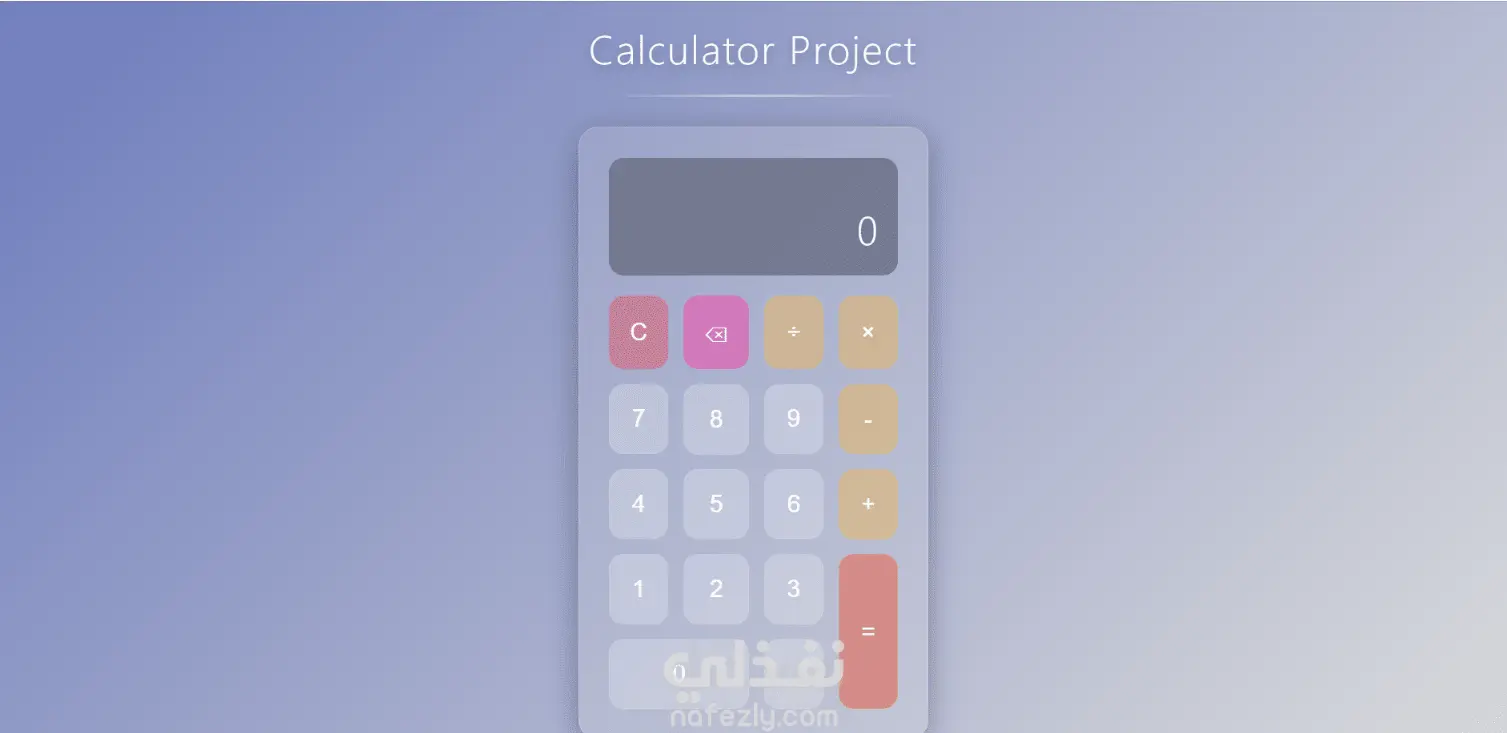
Task: Select the division operator
Action: (793, 332)
